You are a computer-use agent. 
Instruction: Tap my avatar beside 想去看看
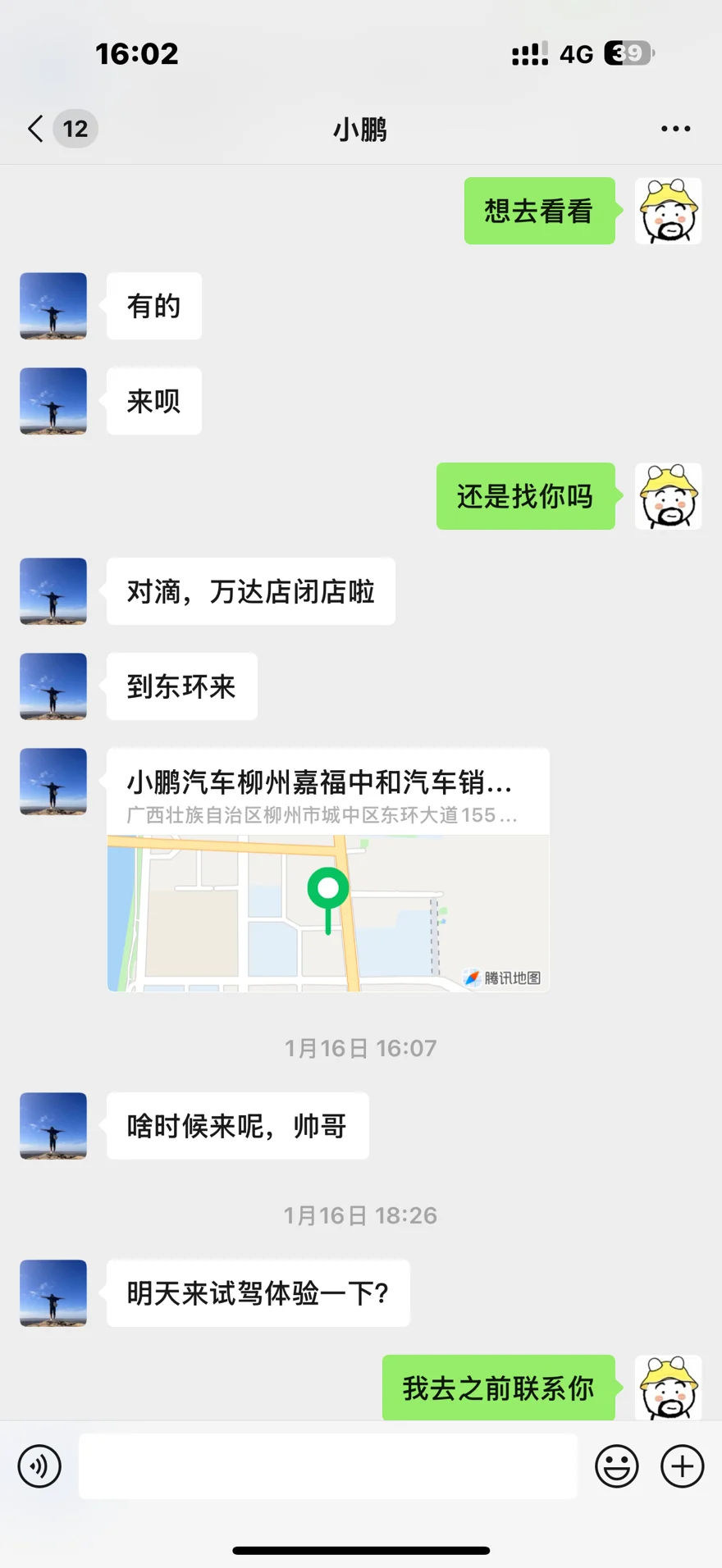click(x=668, y=211)
